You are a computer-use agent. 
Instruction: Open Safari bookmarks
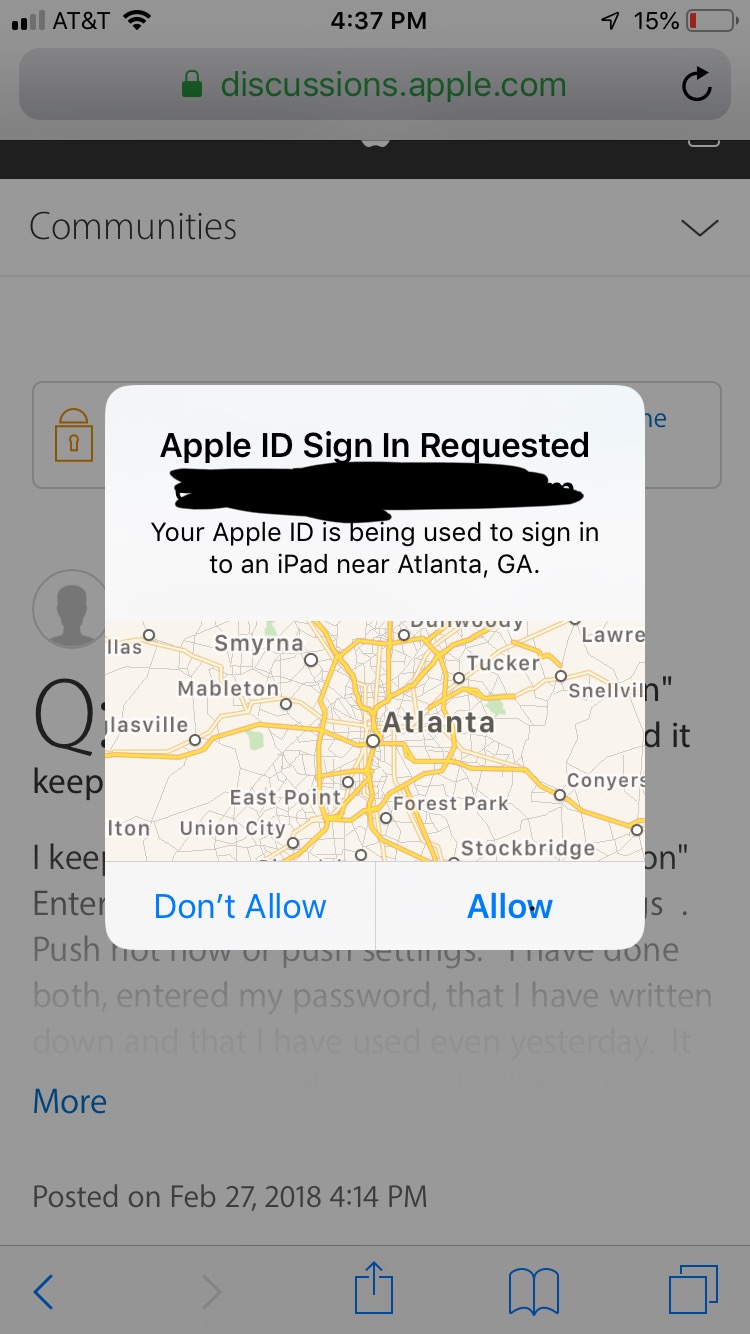tap(534, 1291)
